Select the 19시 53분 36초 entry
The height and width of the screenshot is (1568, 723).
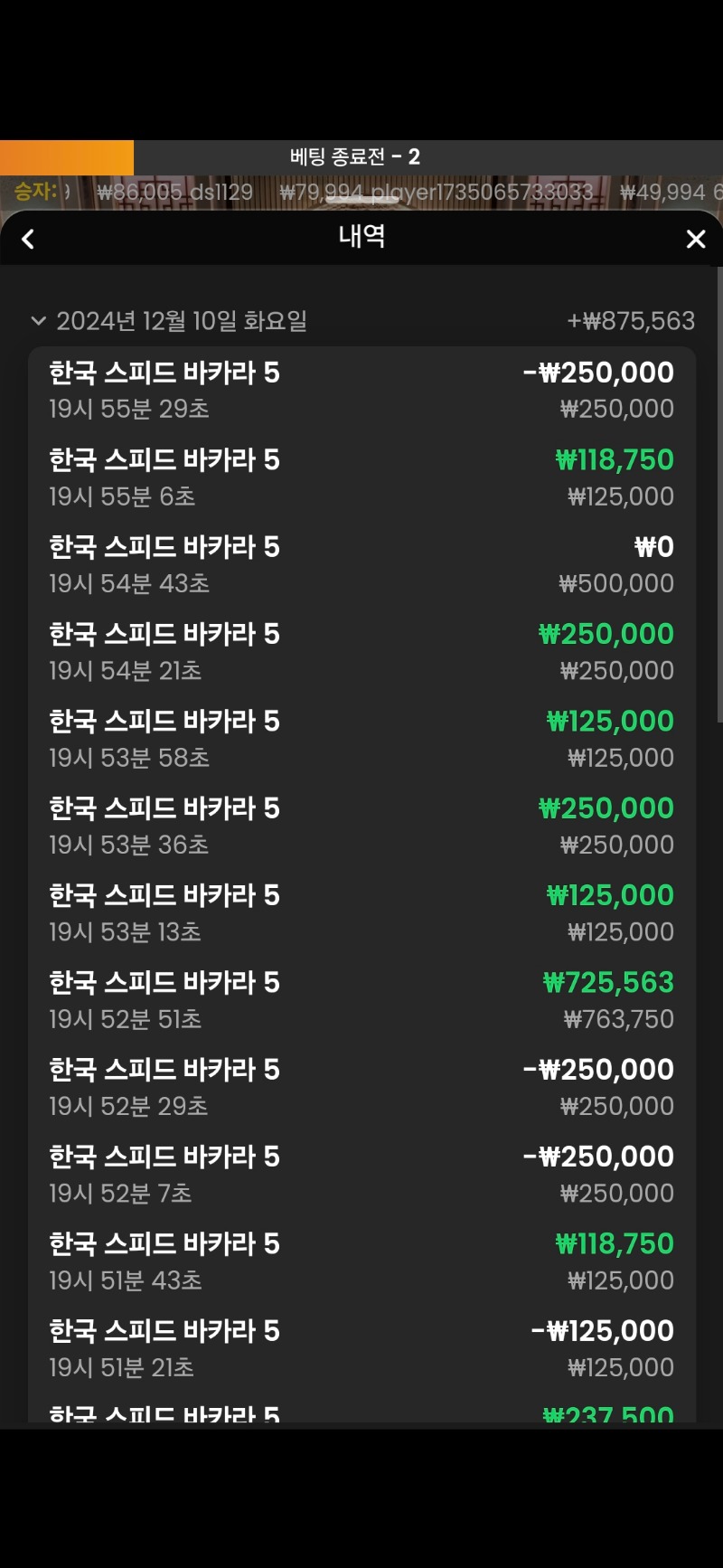361,826
